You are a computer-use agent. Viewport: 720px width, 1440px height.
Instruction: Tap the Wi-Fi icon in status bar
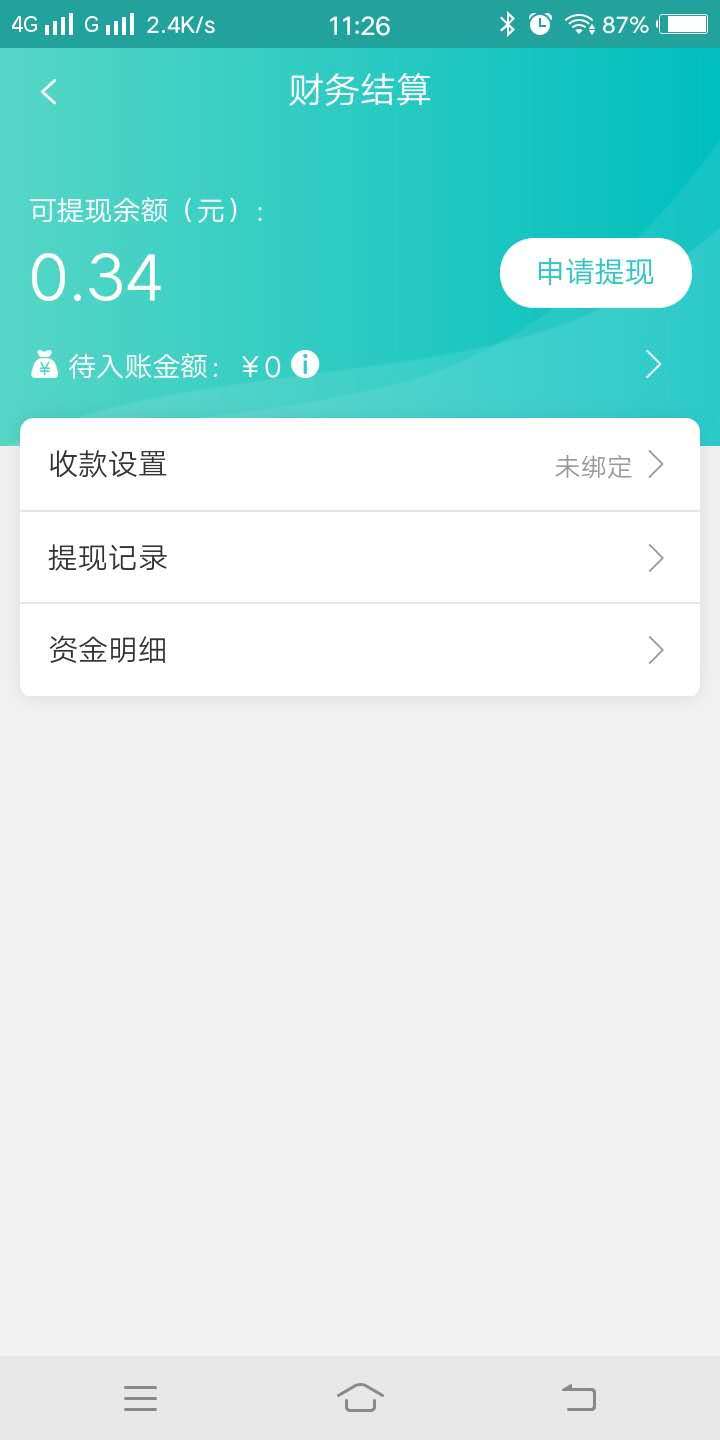(580, 24)
